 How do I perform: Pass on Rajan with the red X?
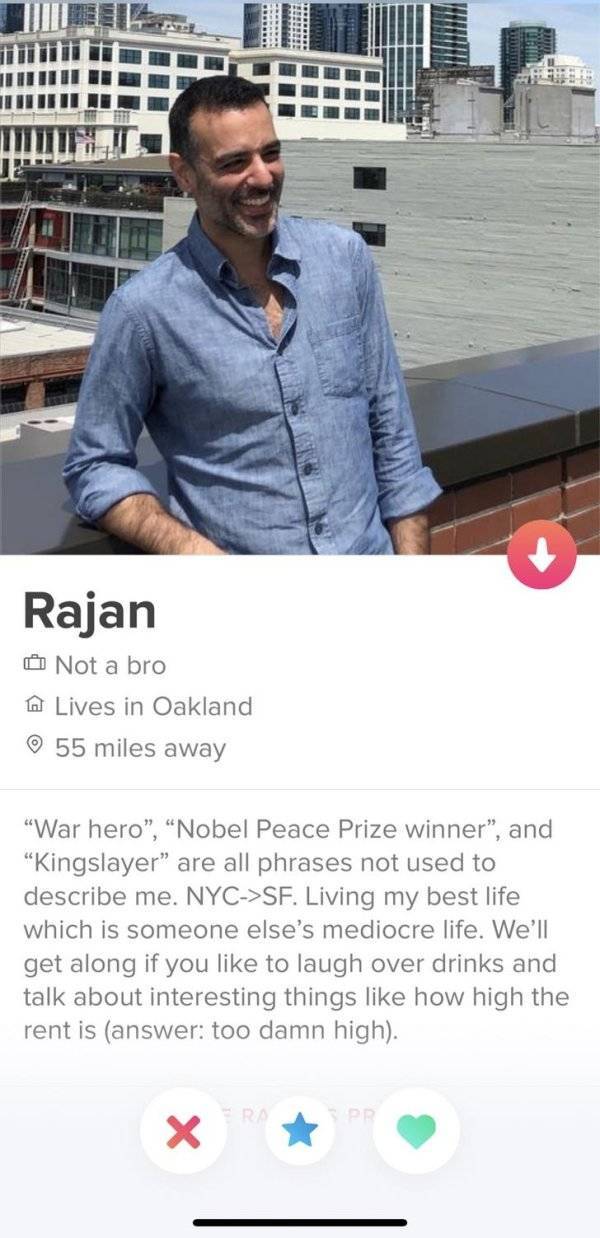(184, 1130)
